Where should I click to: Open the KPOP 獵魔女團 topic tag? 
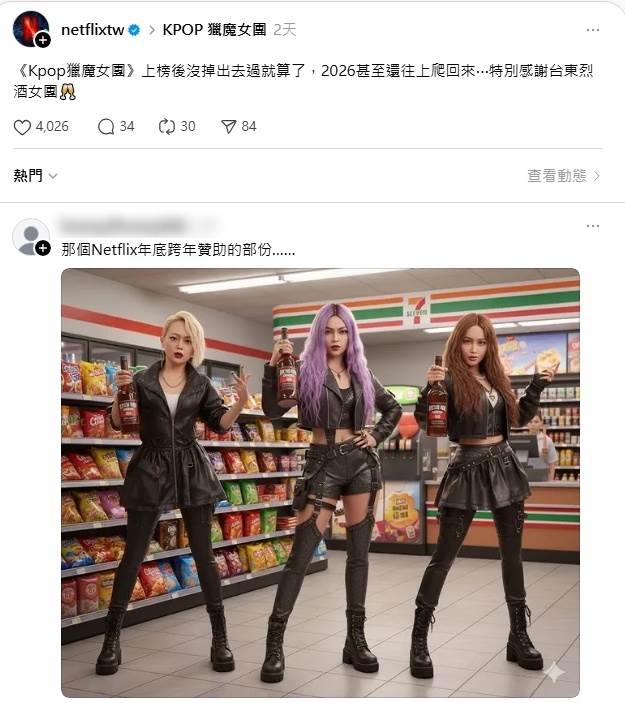215,30
